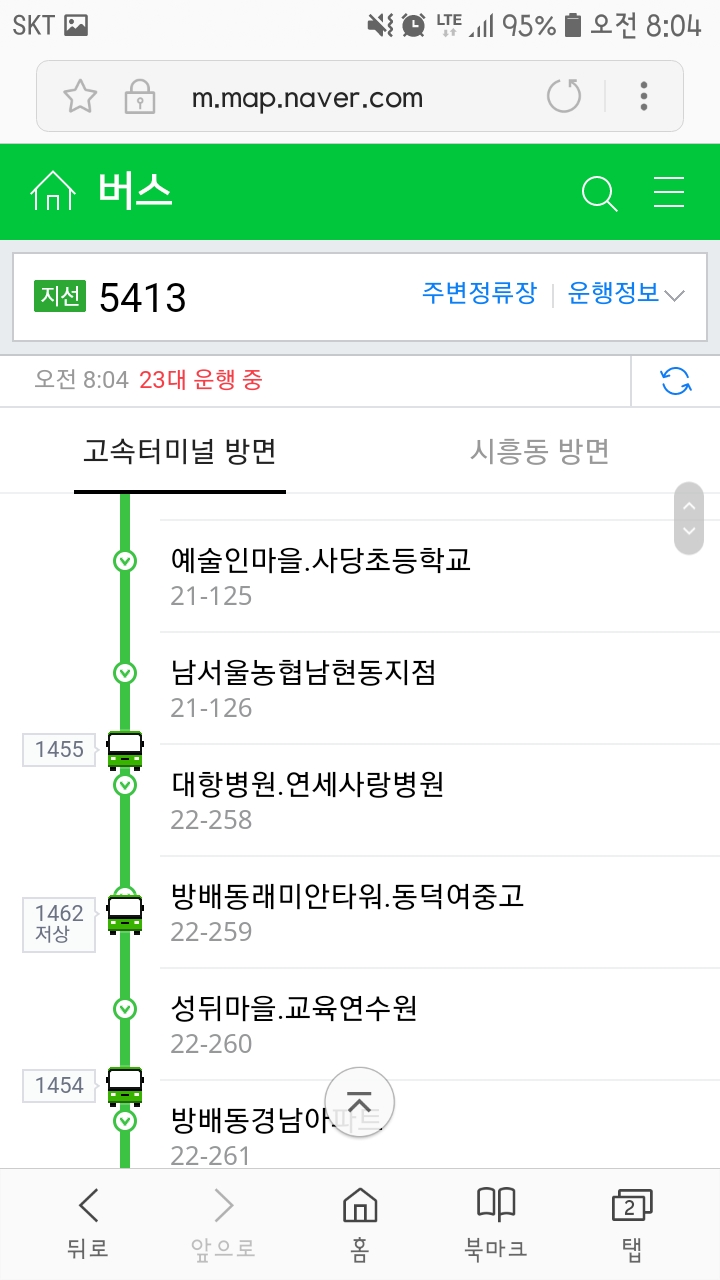Viewport: 720px width, 1280px height.
Task: Open the browser overflow menu
Action: pos(644,97)
